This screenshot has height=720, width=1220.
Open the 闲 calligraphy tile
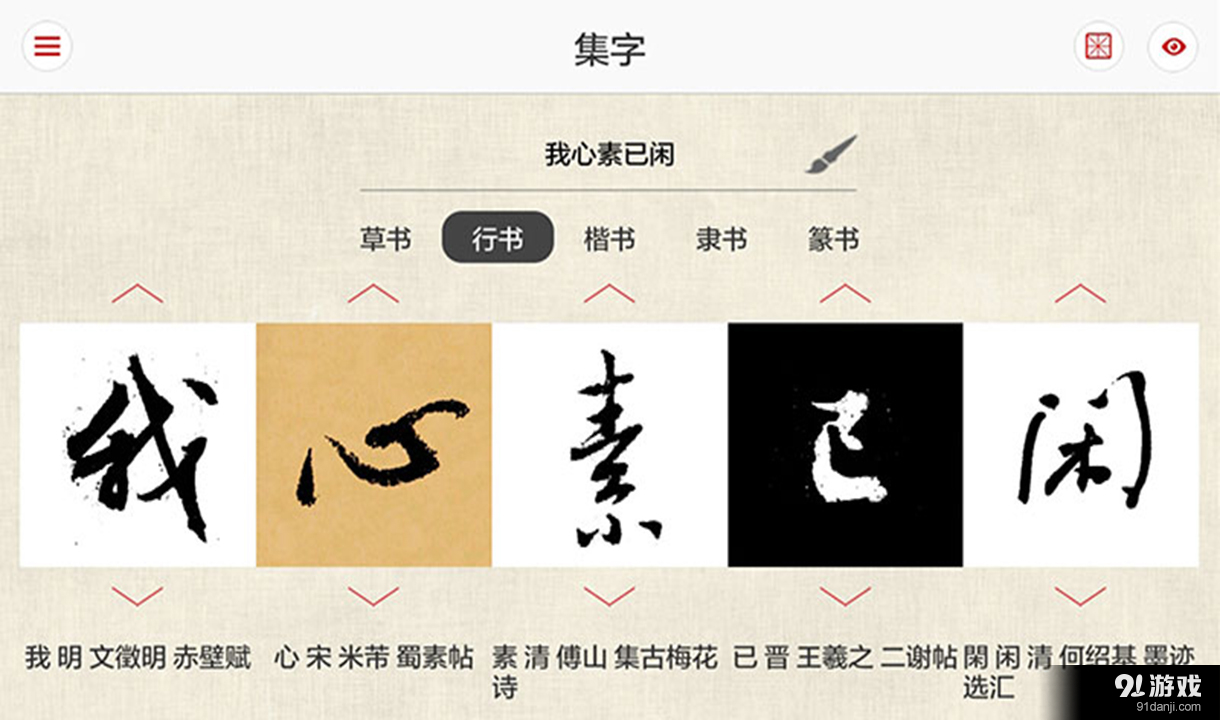coord(1081,445)
